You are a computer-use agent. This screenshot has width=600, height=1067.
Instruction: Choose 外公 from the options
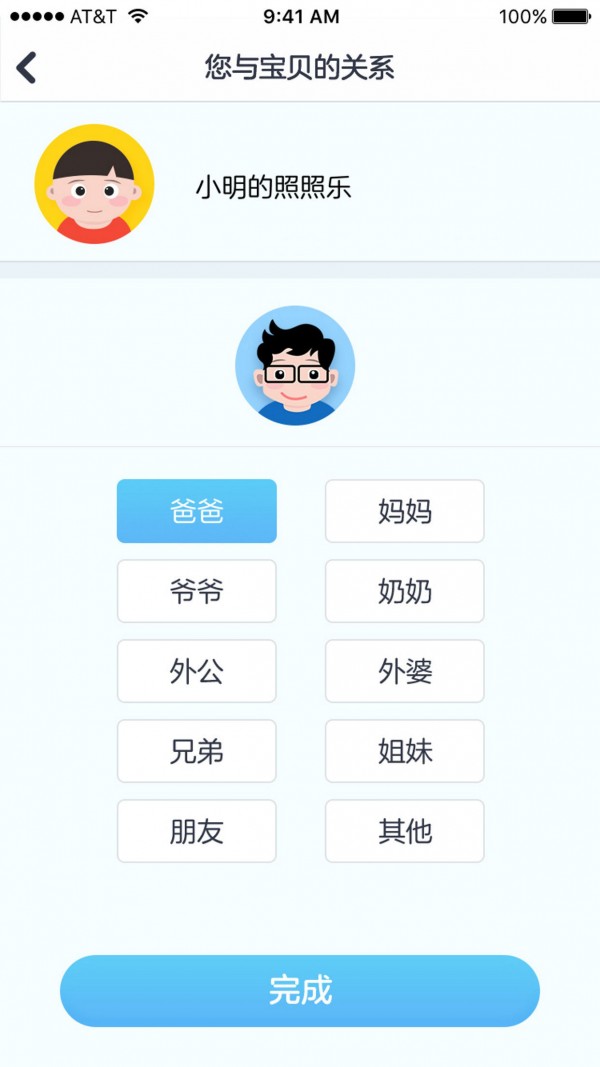tap(197, 671)
